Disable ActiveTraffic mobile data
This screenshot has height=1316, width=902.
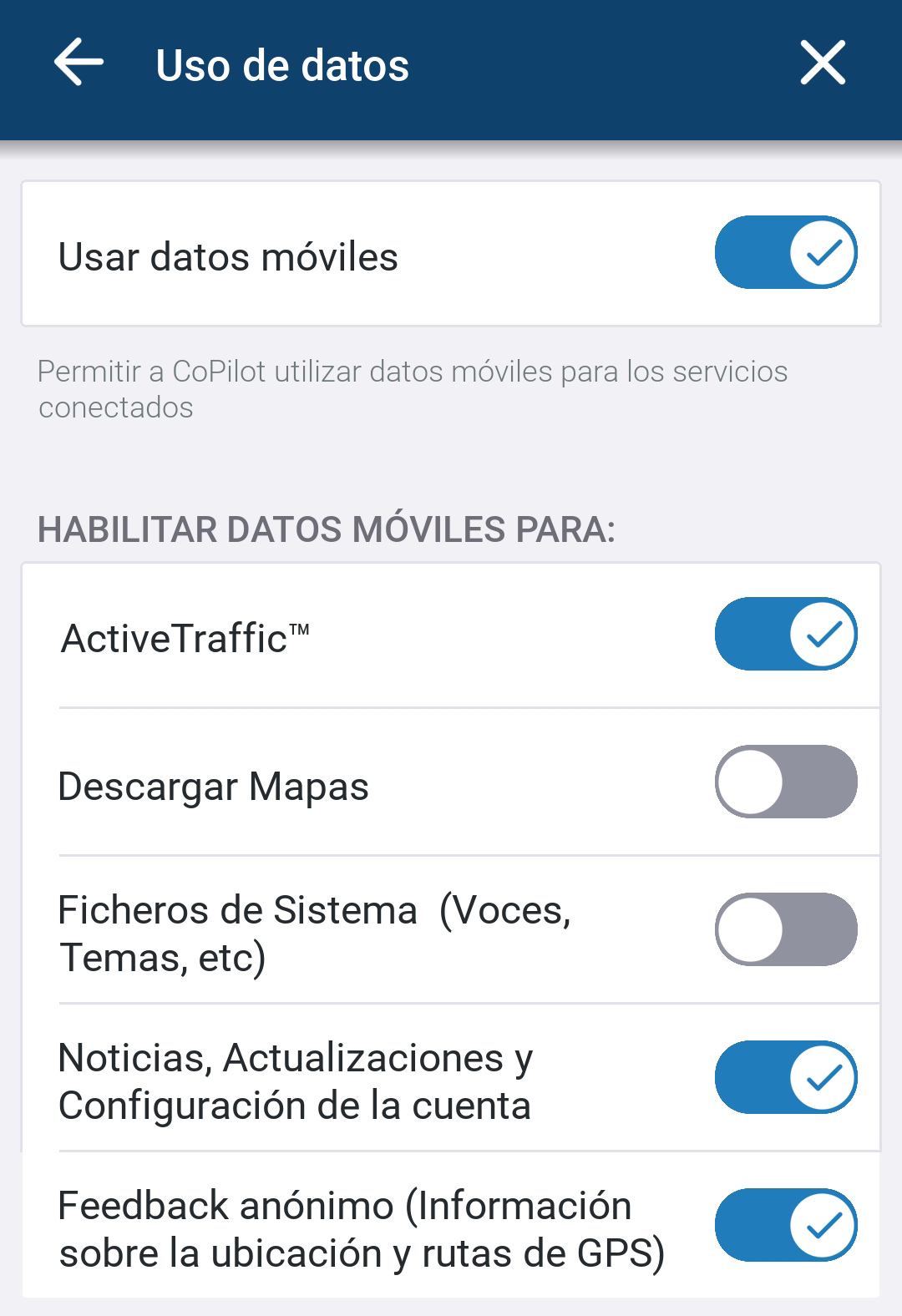[785, 635]
